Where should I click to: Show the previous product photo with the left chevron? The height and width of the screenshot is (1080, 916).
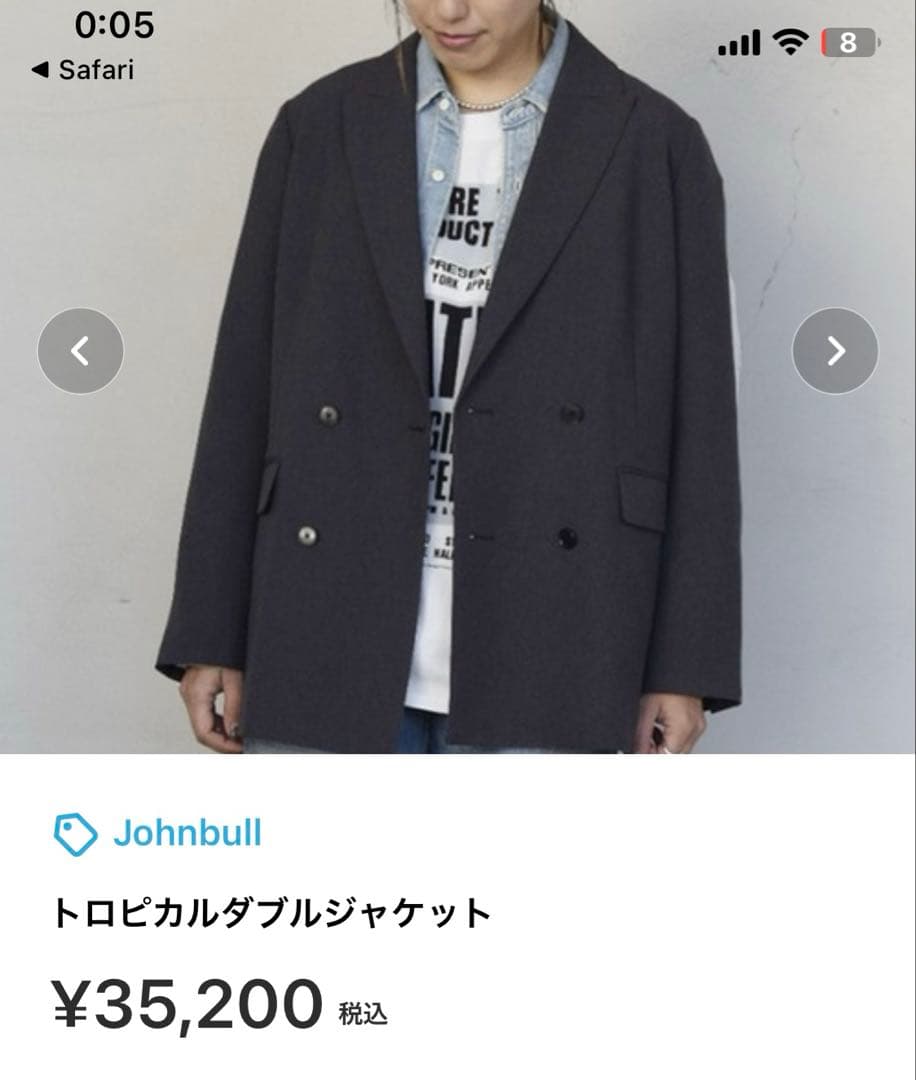point(80,350)
